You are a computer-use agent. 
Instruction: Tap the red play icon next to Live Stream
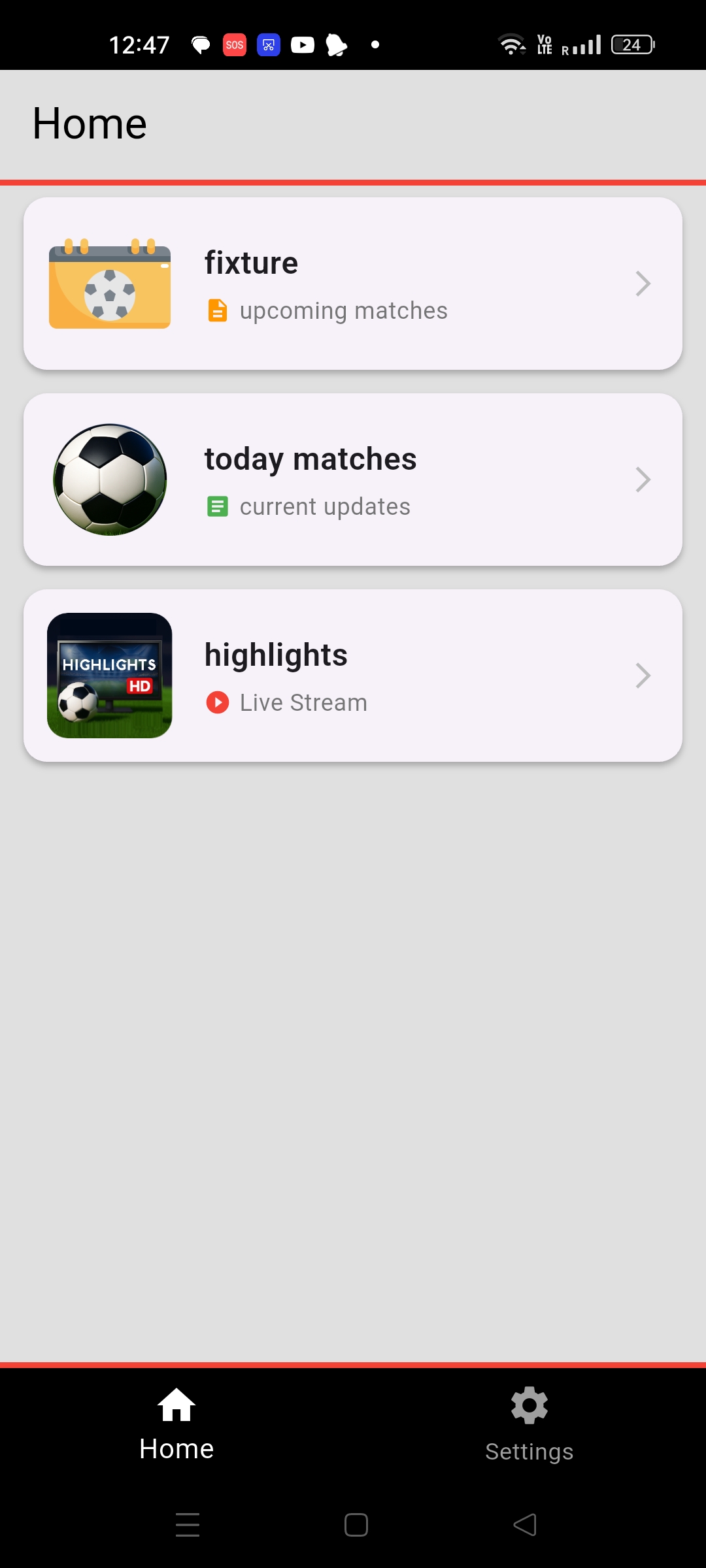pyautogui.click(x=217, y=703)
